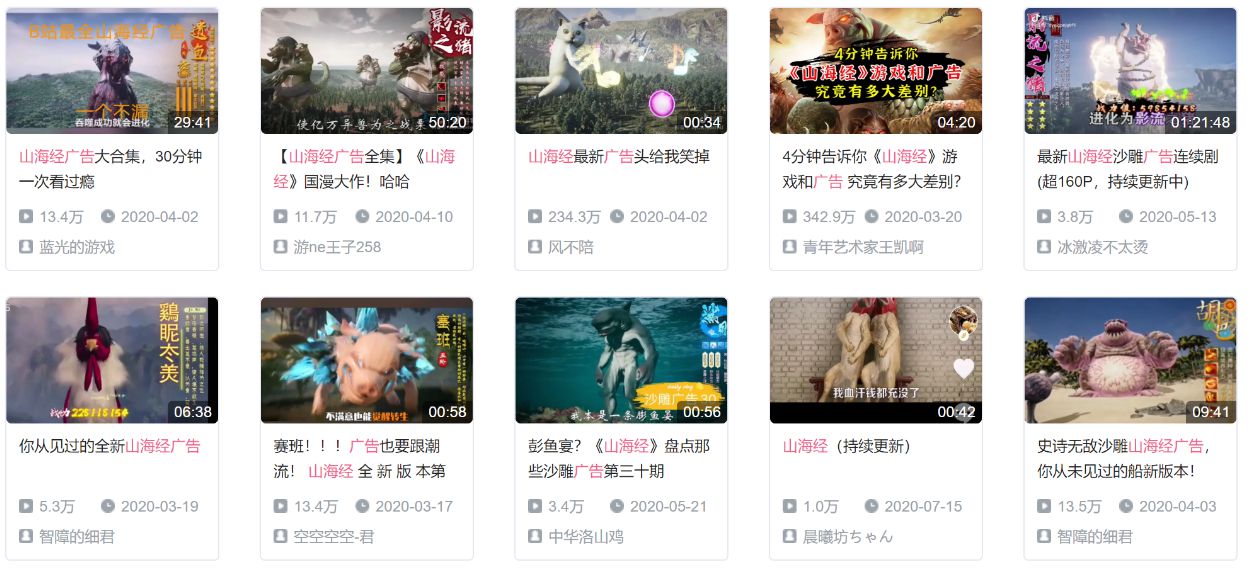This screenshot has height=583, width=1249.
Task: Open uploader 晨曦坊ちゃん's page
Action: tap(848, 537)
